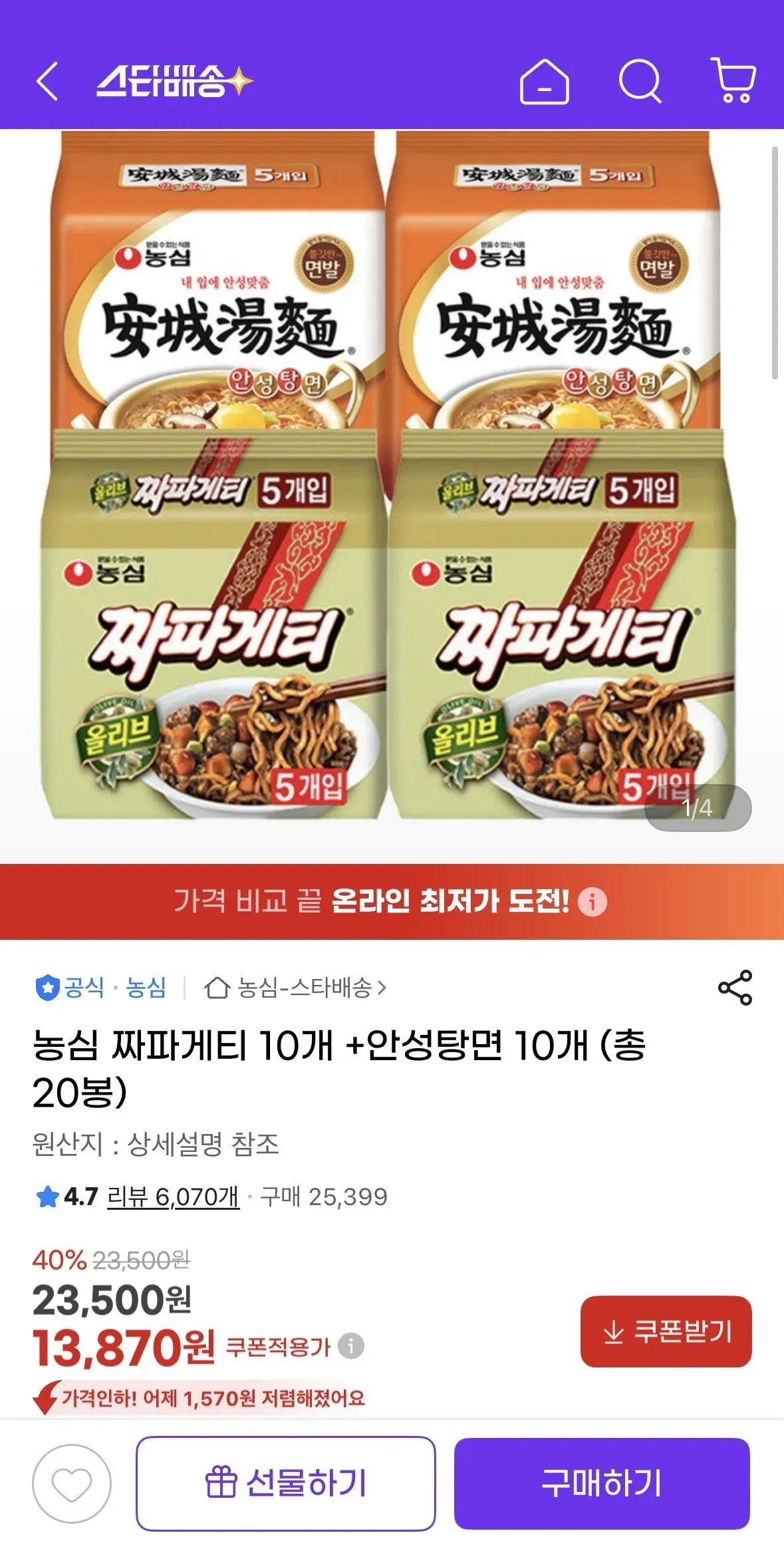Open 쿠폰적용가 info icon
Viewport: 784px width, 1543px height.
(x=351, y=1346)
